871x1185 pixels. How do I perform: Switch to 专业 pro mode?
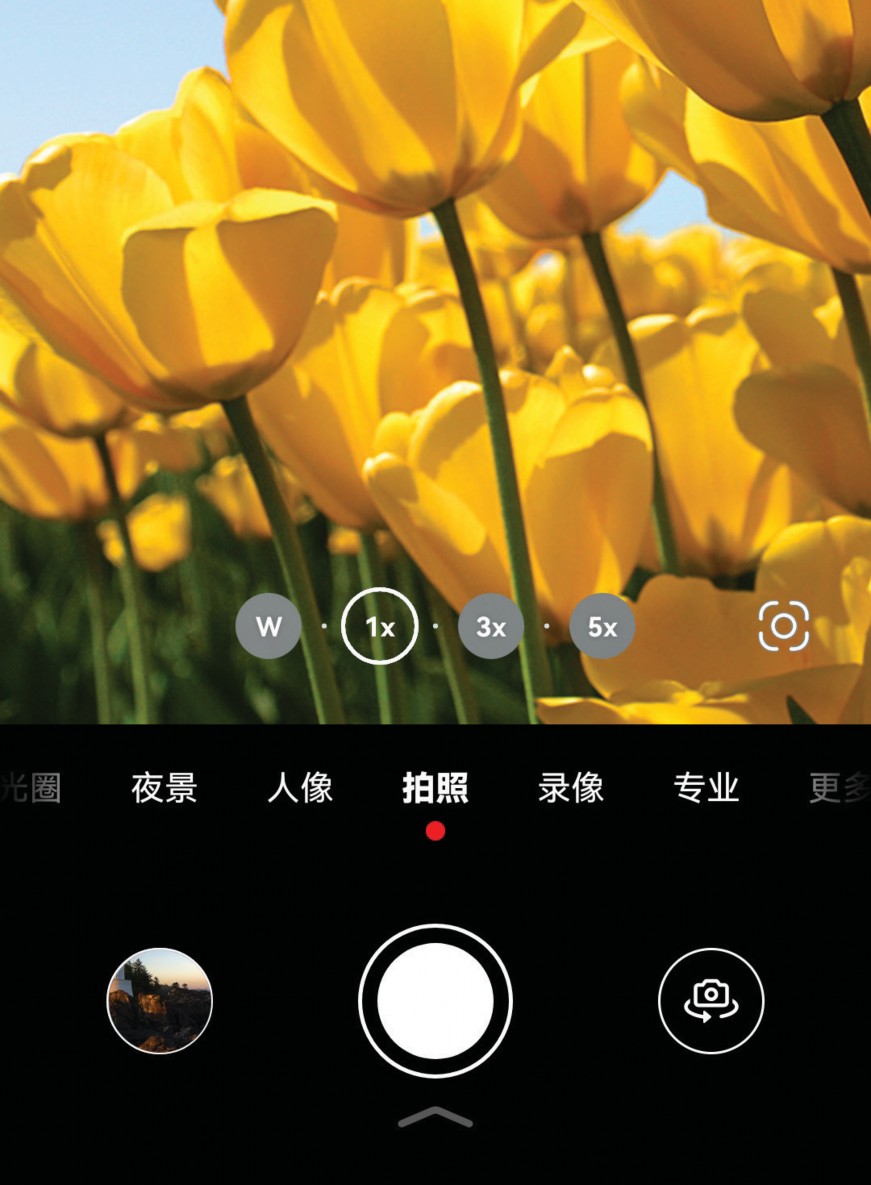coord(706,788)
